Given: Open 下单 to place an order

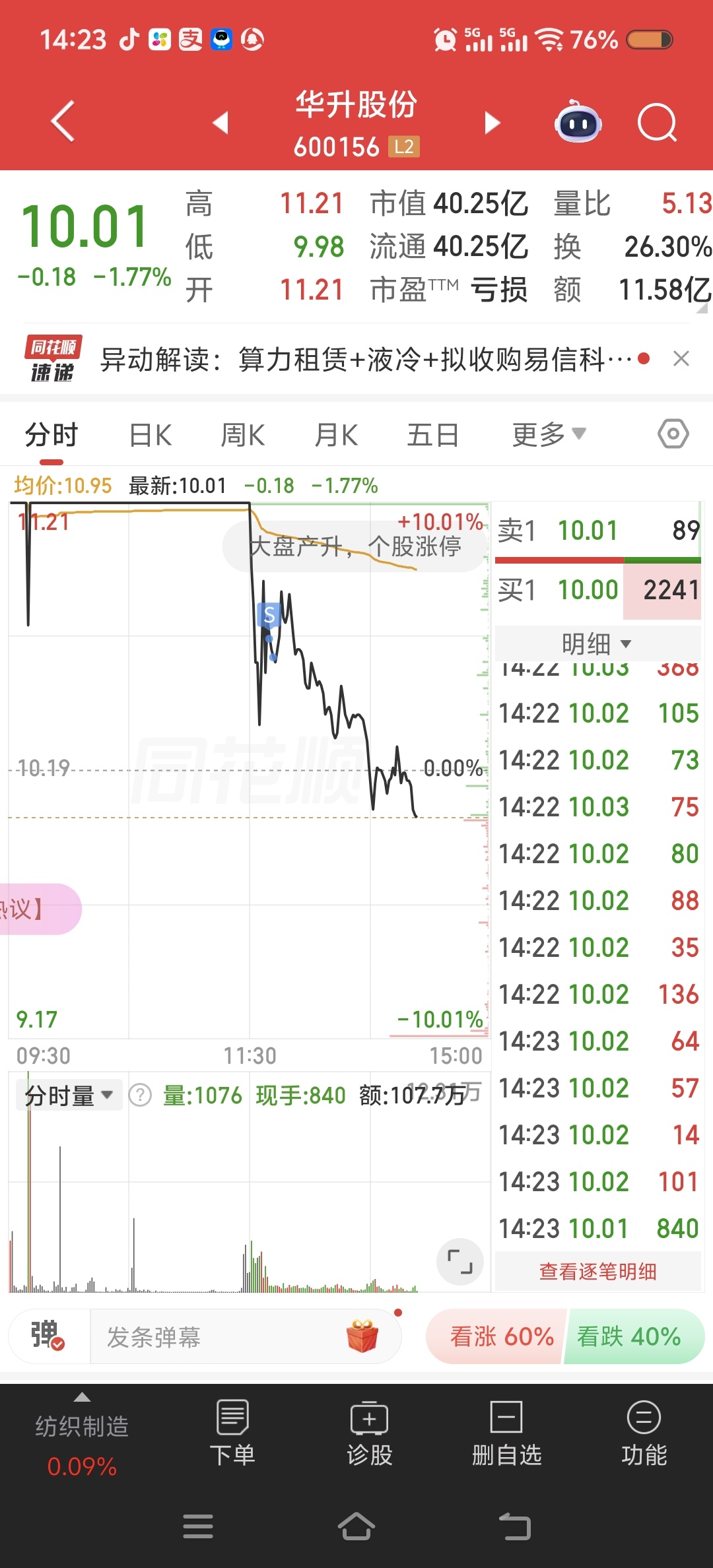Looking at the screenshot, I should [x=232, y=1433].
